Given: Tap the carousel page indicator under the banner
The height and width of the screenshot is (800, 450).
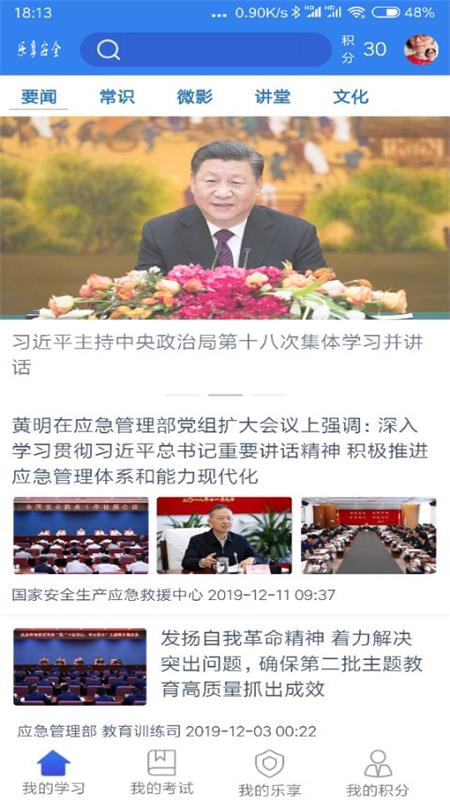Looking at the screenshot, I should coord(226,395).
